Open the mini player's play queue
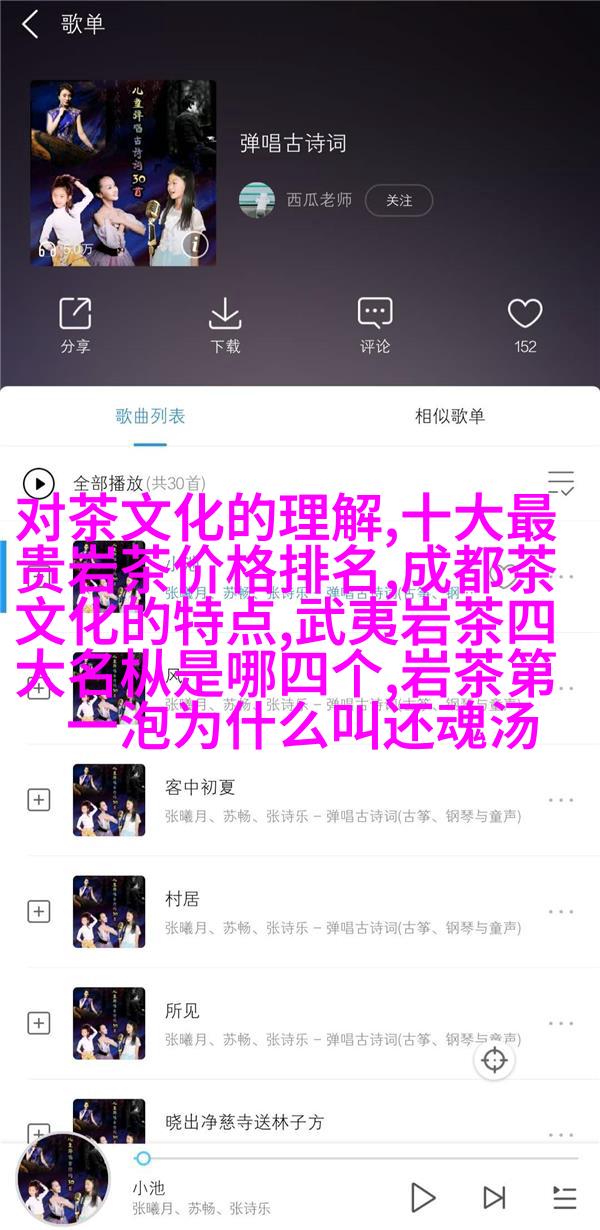 tap(564, 1196)
